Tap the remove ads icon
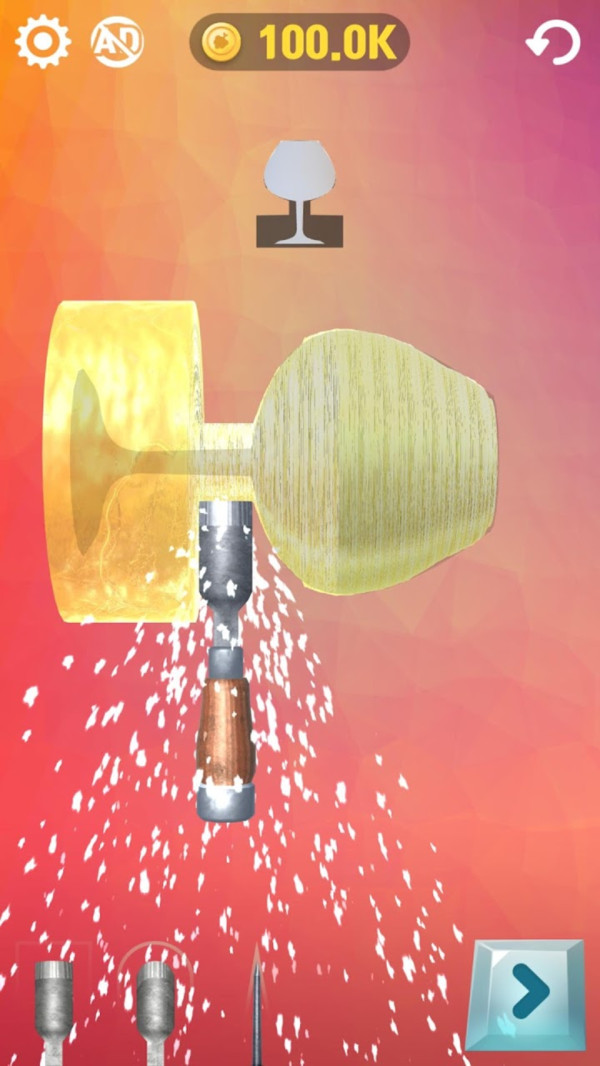The height and width of the screenshot is (1066, 600). click(x=118, y=41)
